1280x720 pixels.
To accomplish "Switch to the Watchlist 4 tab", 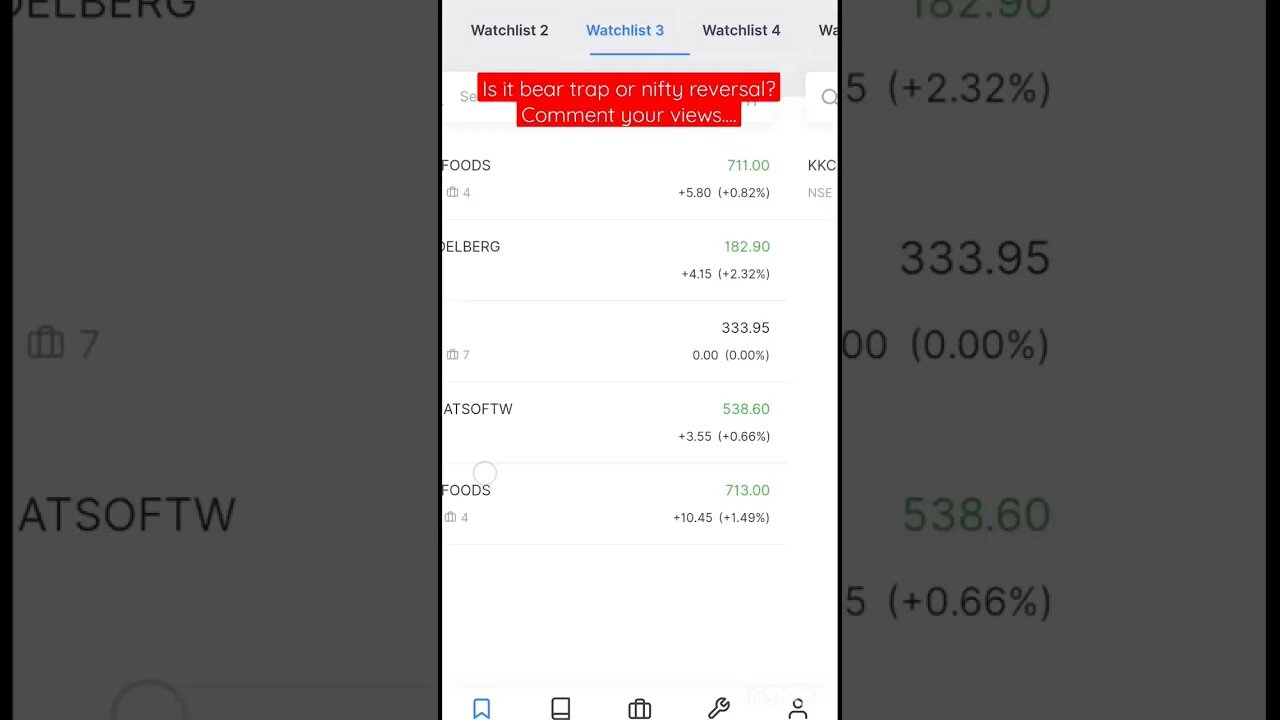I will coord(741,30).
